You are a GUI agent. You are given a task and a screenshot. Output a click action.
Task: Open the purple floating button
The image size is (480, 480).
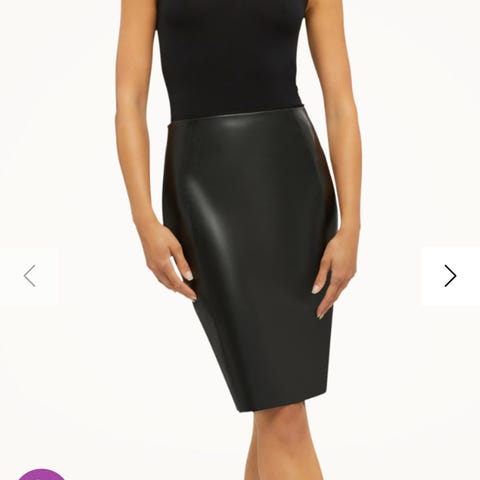point(41,475)
